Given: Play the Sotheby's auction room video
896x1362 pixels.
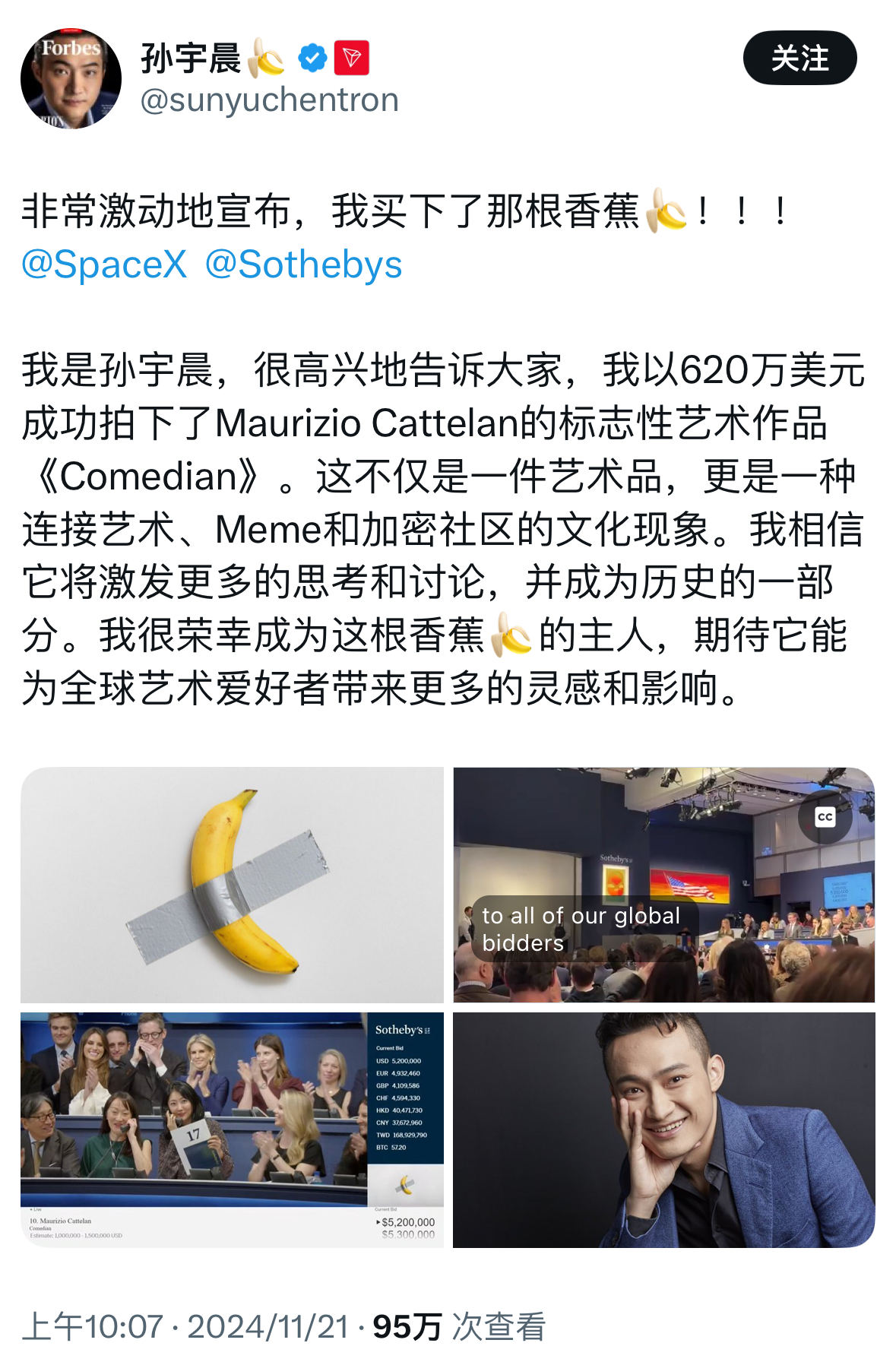Looking at the screenshot, I should click(663, 885).
